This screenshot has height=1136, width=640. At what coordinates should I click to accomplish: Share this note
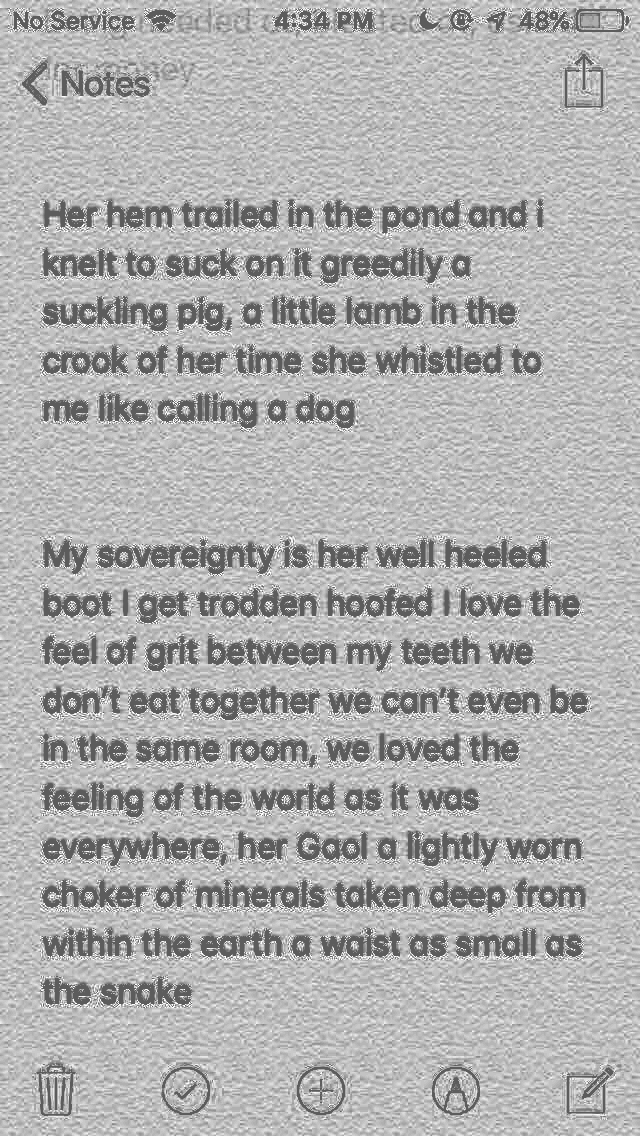coord(583,80)
